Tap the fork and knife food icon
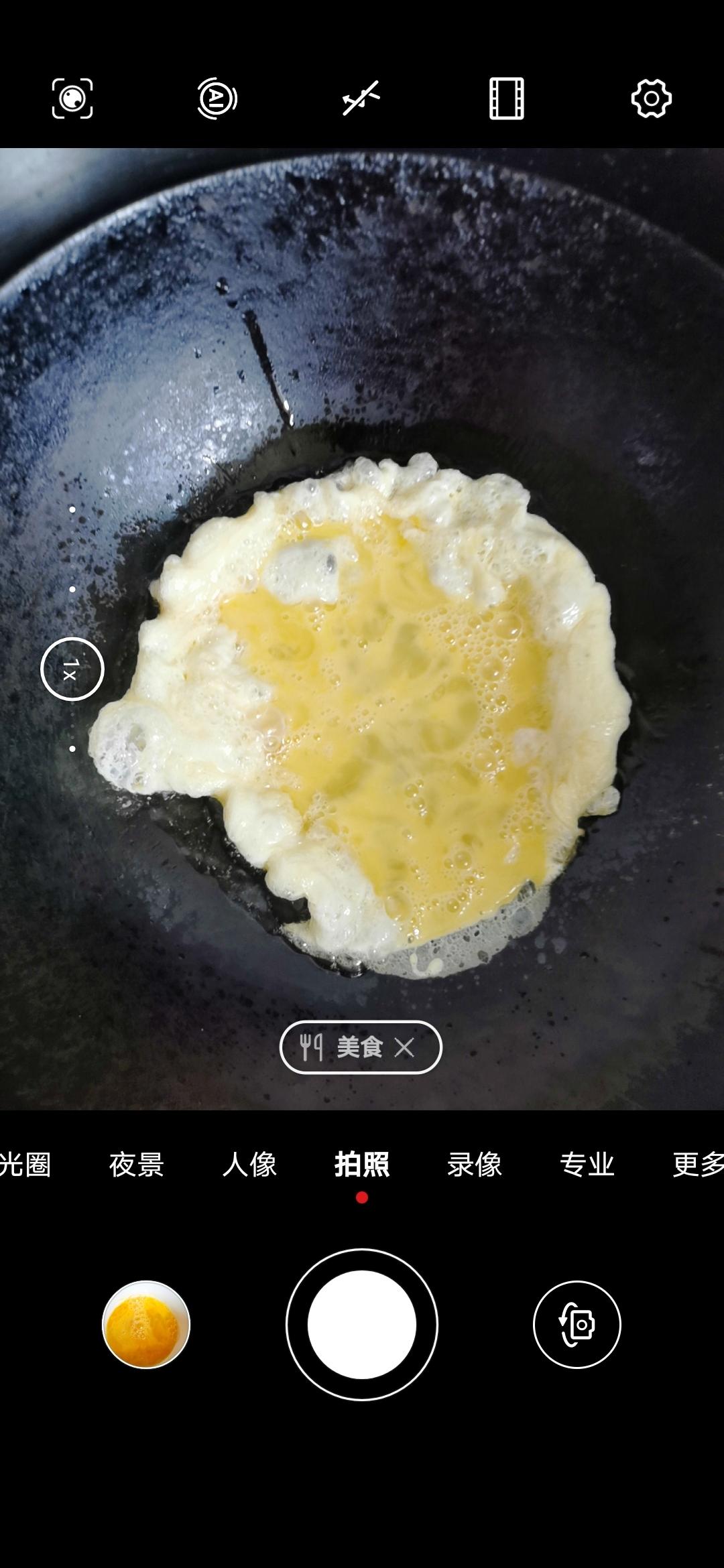724x1568 pixels. click(312, 1047)
